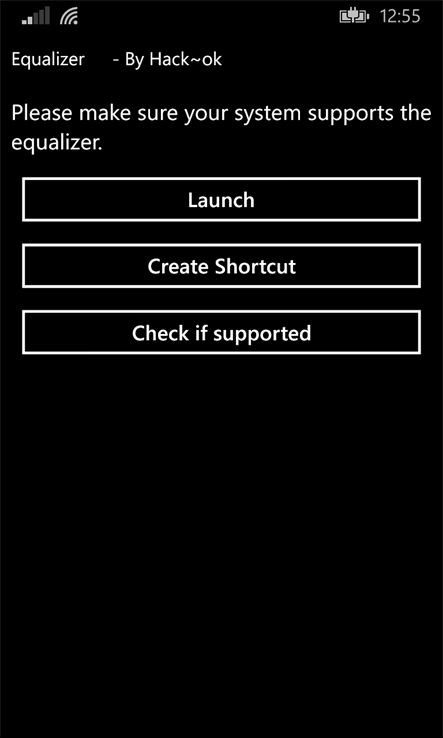Tap the Launch button

221,200
